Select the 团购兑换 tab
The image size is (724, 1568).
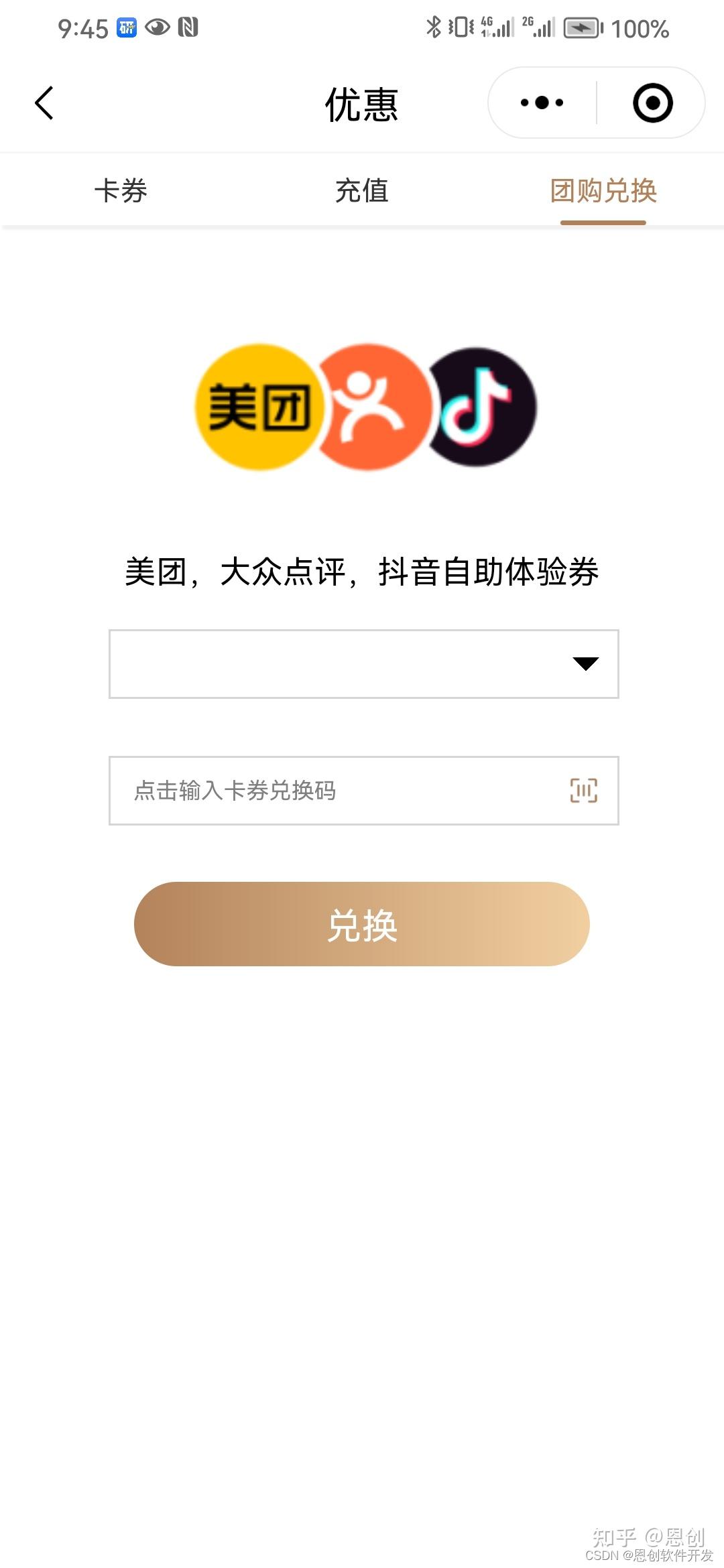click(603, 191)
